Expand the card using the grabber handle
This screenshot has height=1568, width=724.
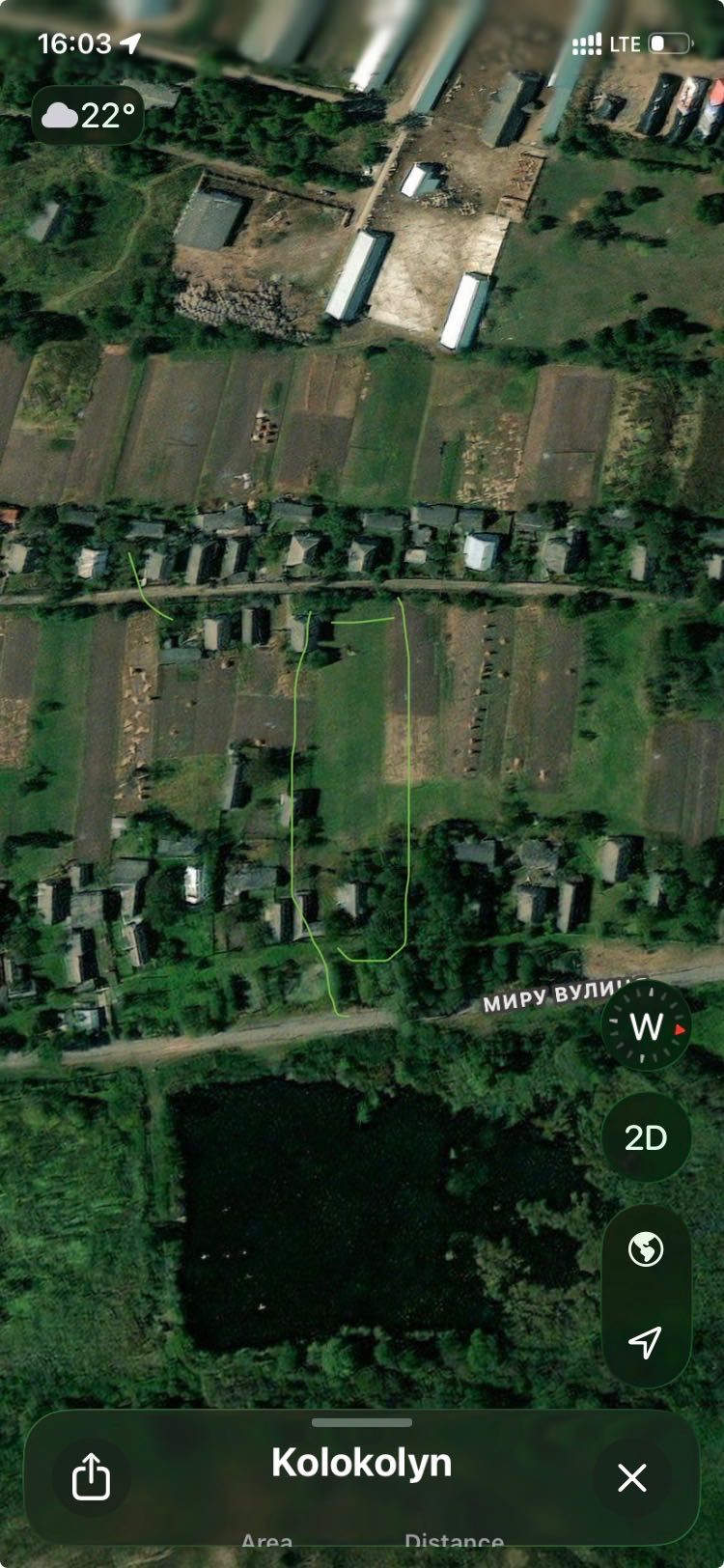[362, 1422]
